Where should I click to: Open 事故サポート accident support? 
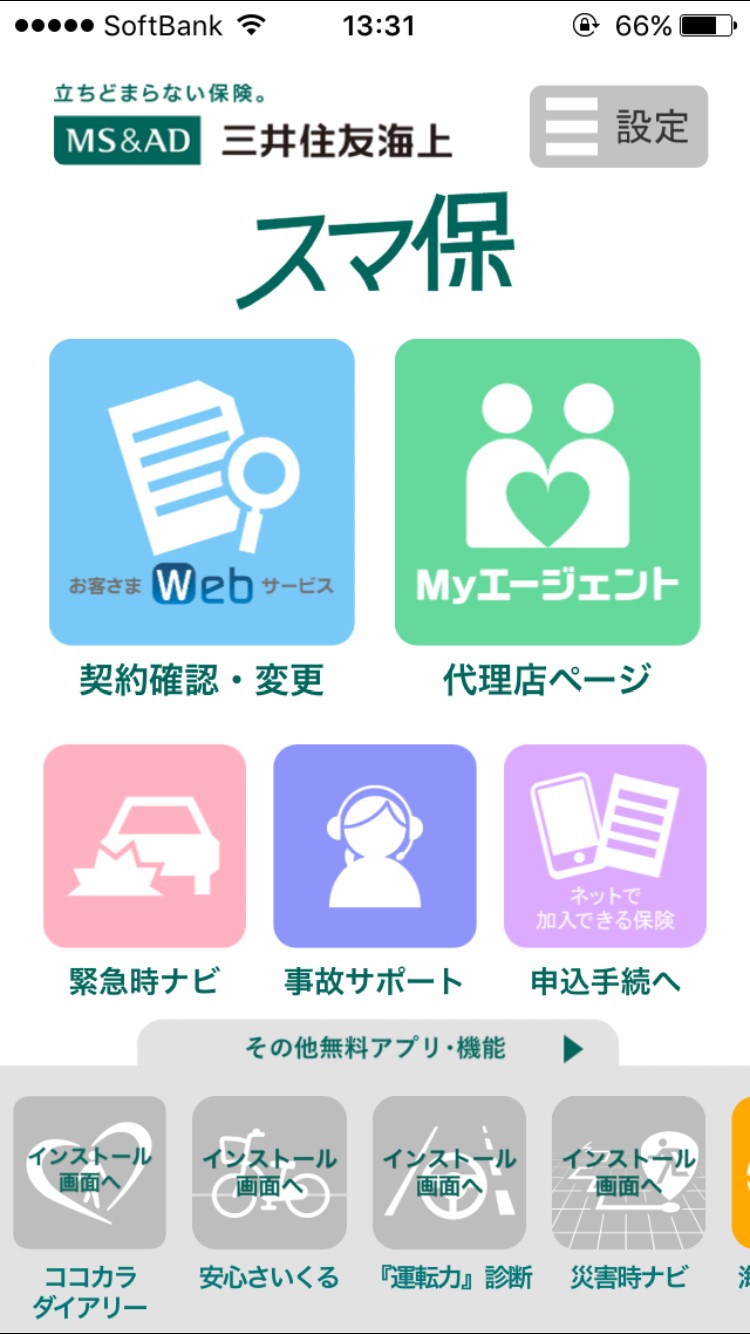click(375, 846)
